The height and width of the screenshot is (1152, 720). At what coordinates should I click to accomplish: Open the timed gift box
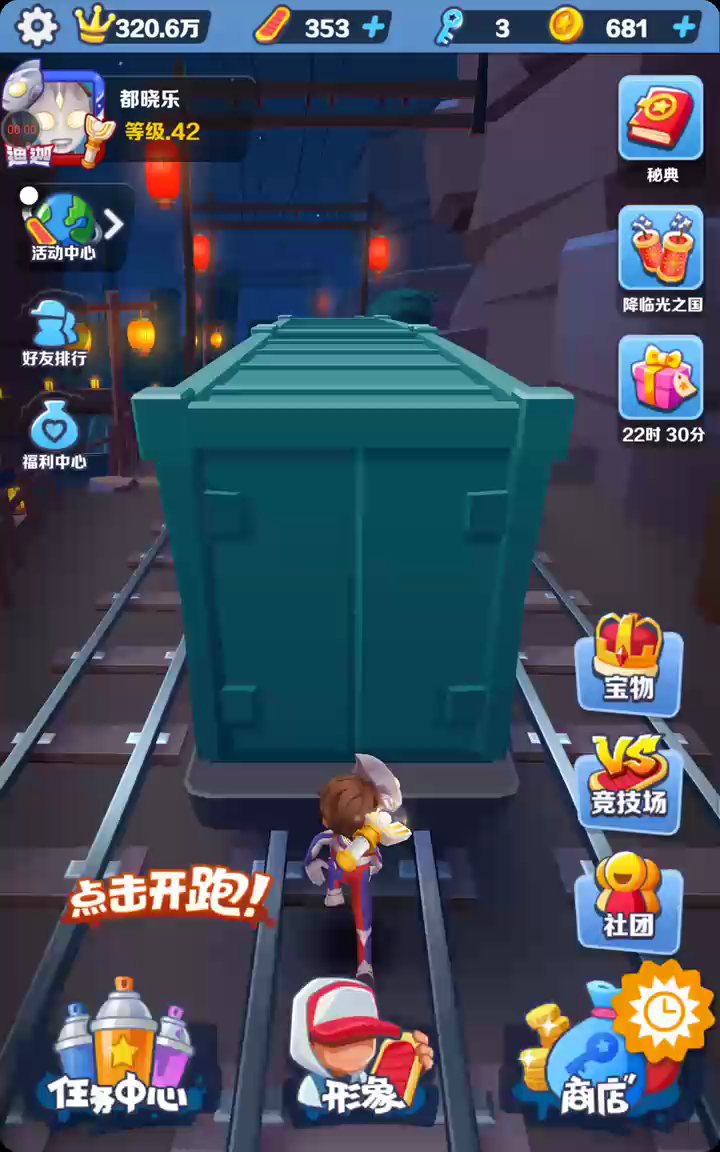click(661, 380)
